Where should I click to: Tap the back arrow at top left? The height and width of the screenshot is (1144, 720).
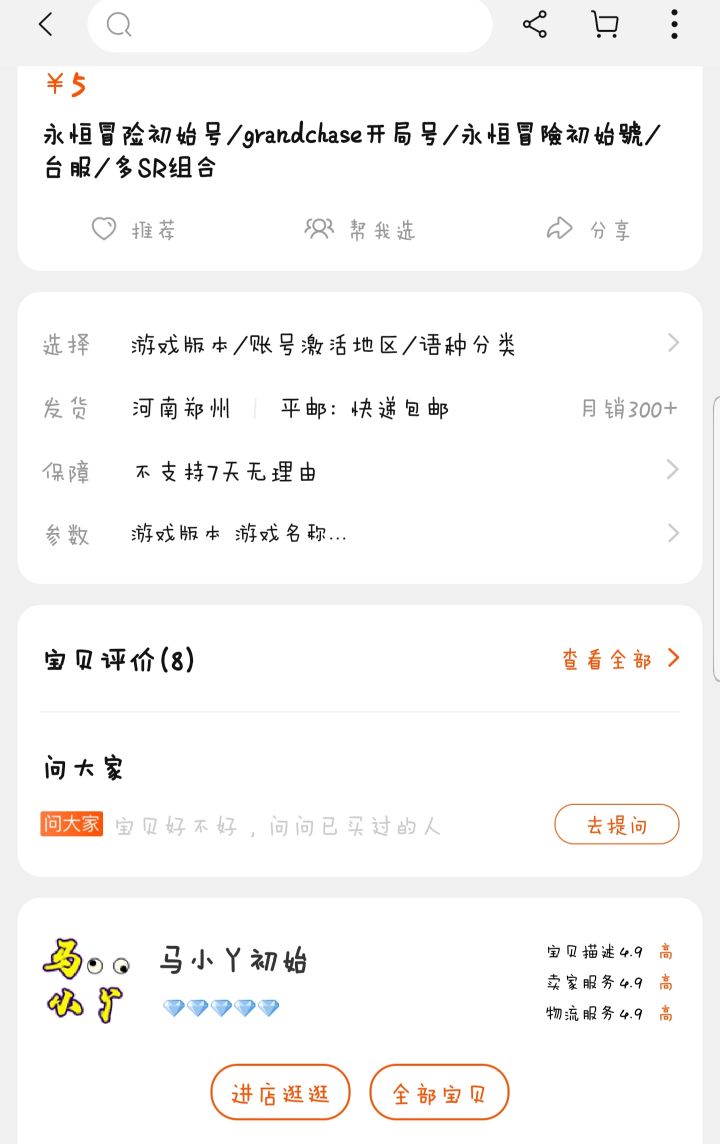(x=43, y=26)
